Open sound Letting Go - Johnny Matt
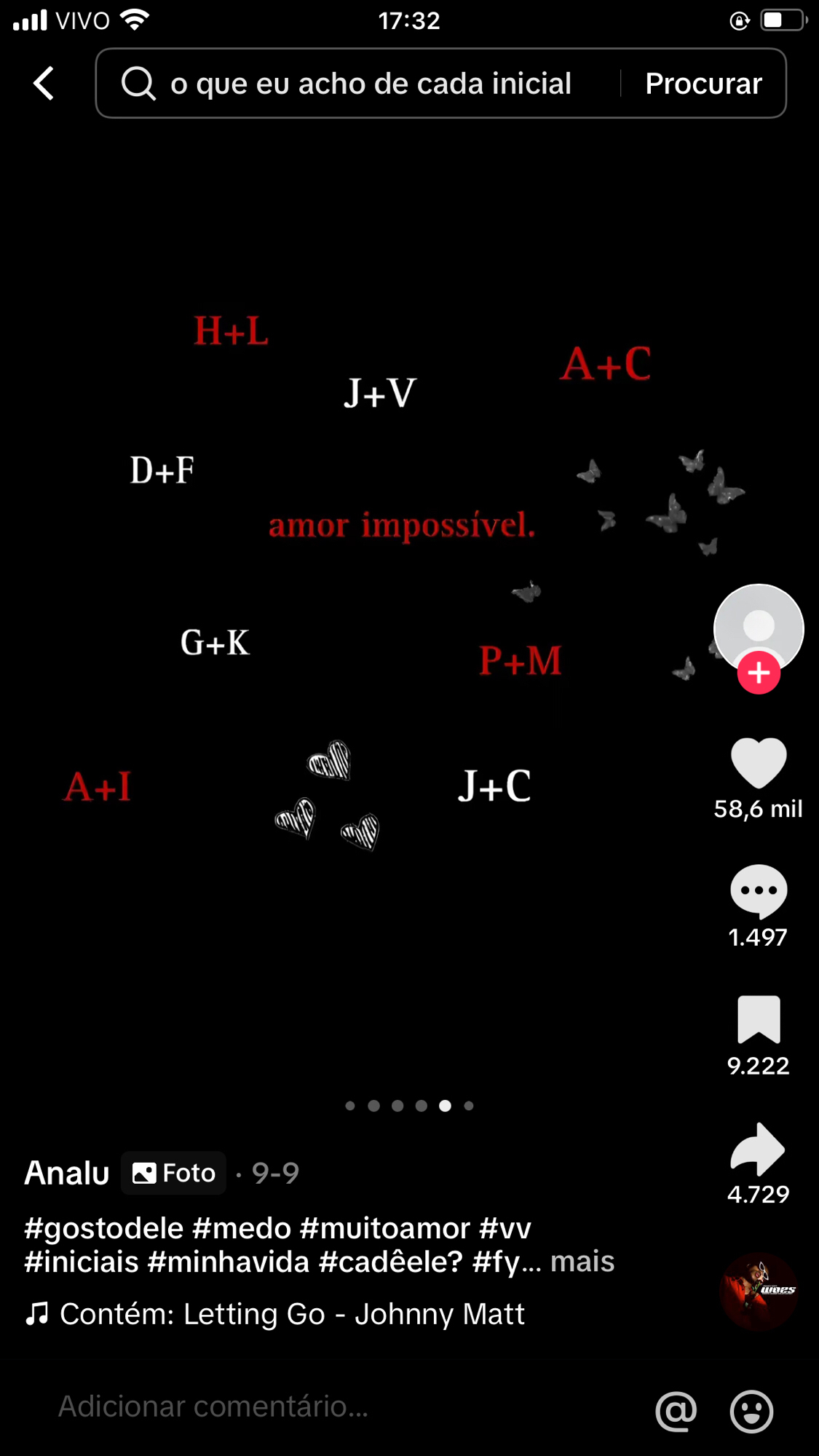The image size is (819, 1456). 291,1314
